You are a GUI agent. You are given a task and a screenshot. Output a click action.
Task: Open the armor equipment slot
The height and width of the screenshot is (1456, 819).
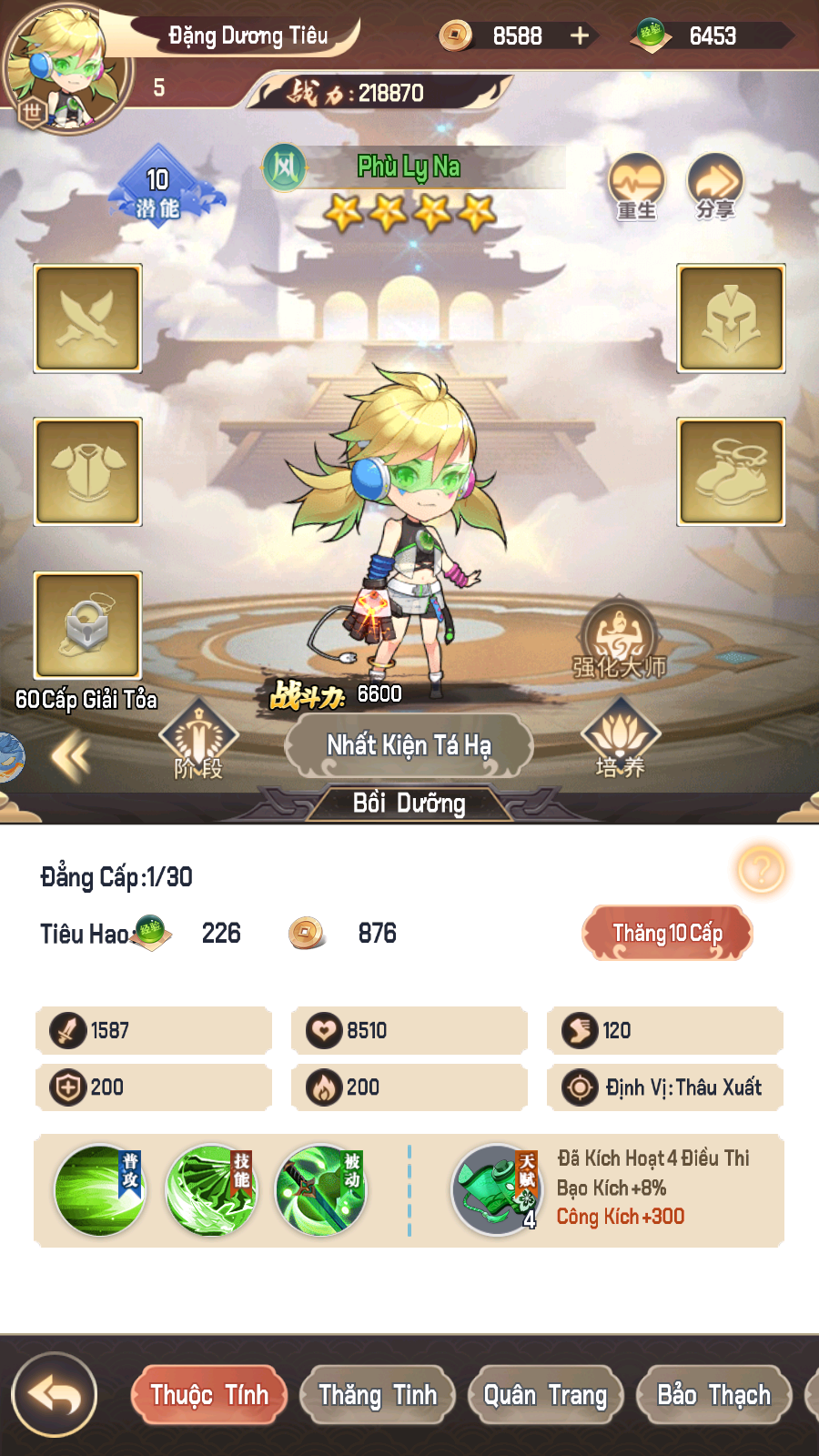click(88, 471)
